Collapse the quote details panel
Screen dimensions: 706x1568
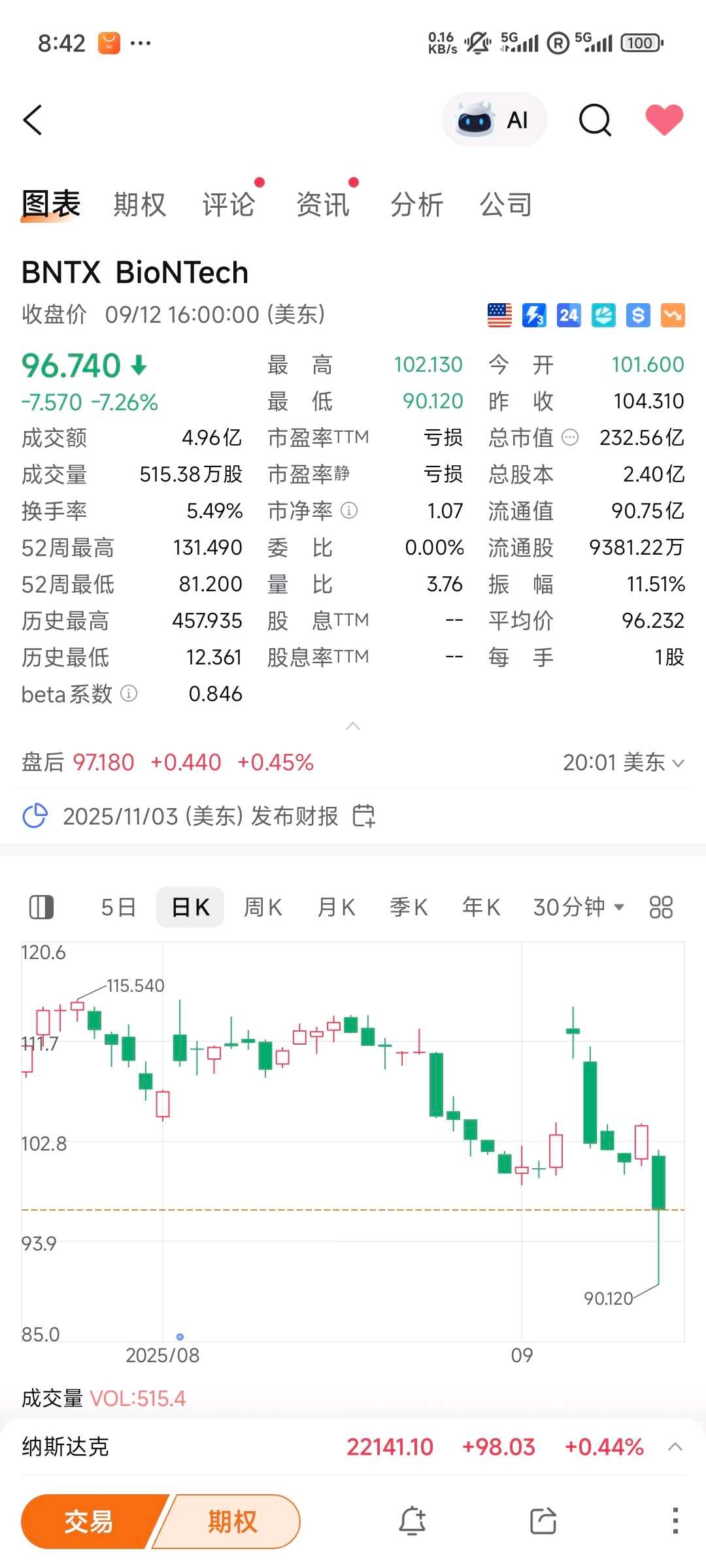click(x=353, y=726)
